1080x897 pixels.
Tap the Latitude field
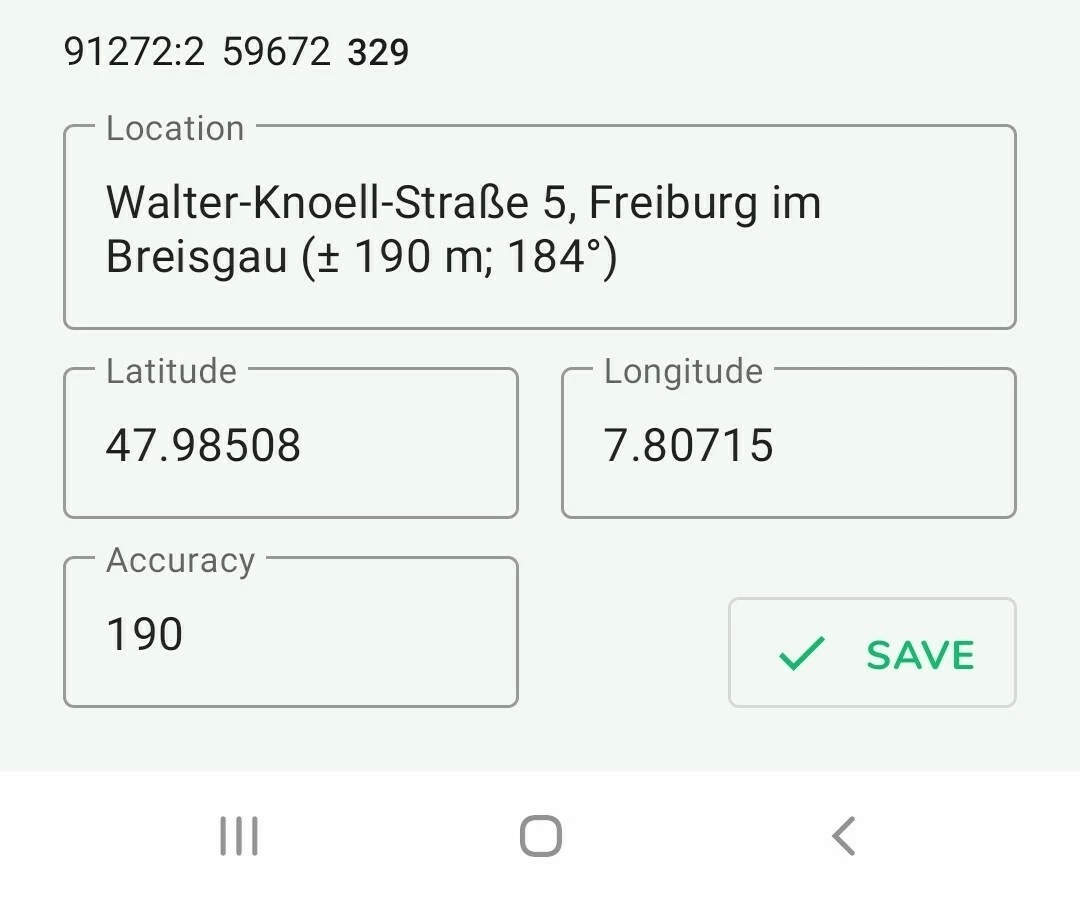[x=290, y=445]
